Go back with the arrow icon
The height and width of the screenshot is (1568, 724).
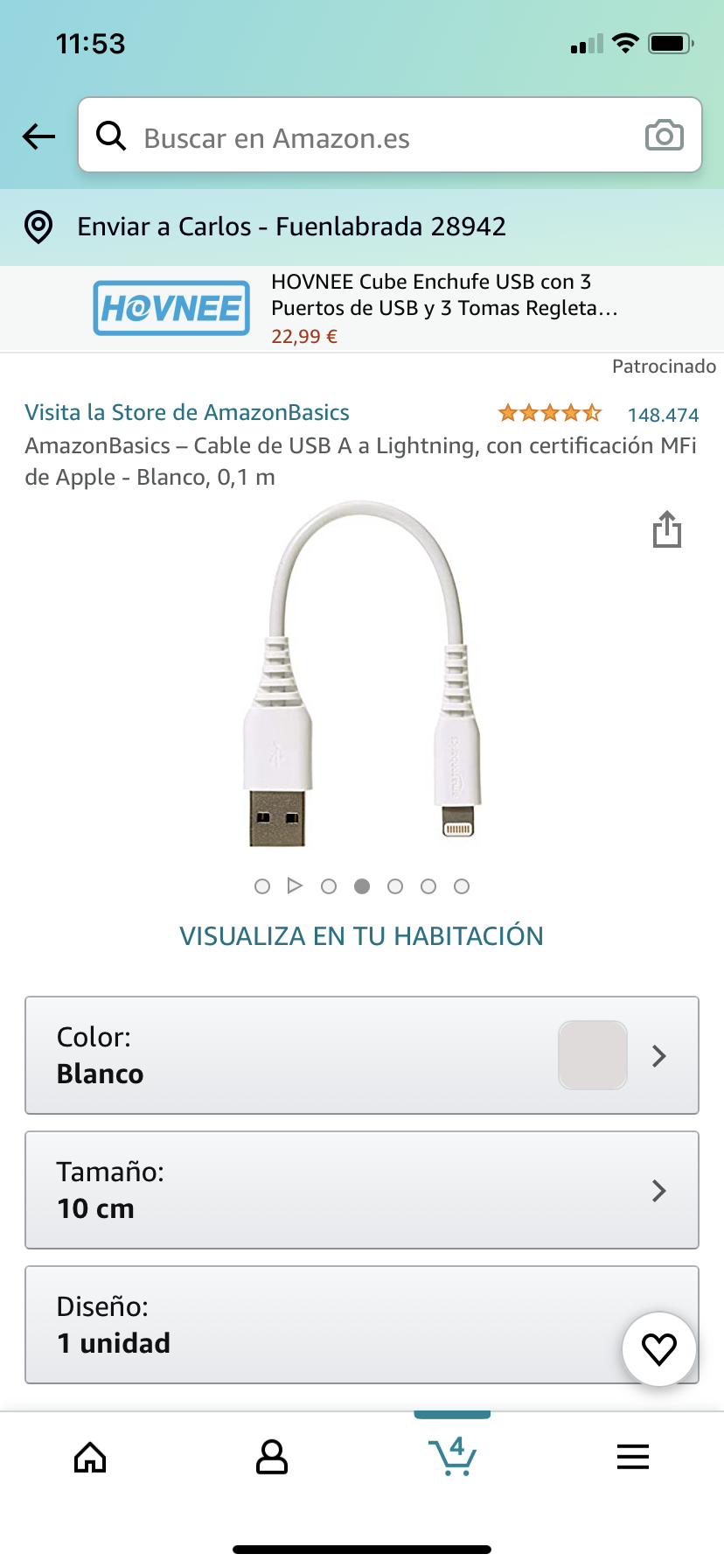(38, 136)
